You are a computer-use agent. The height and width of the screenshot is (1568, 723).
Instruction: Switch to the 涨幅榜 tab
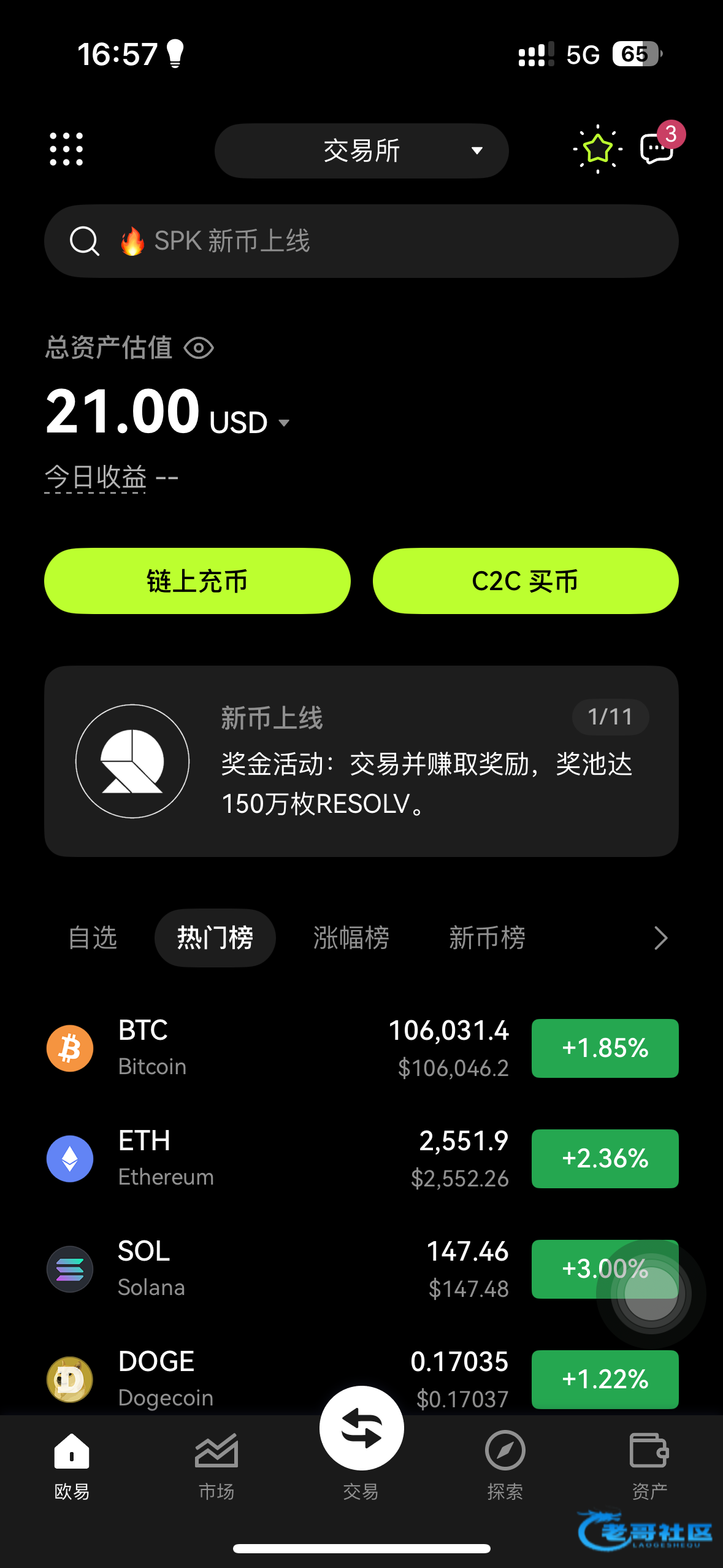click(351, 938)
